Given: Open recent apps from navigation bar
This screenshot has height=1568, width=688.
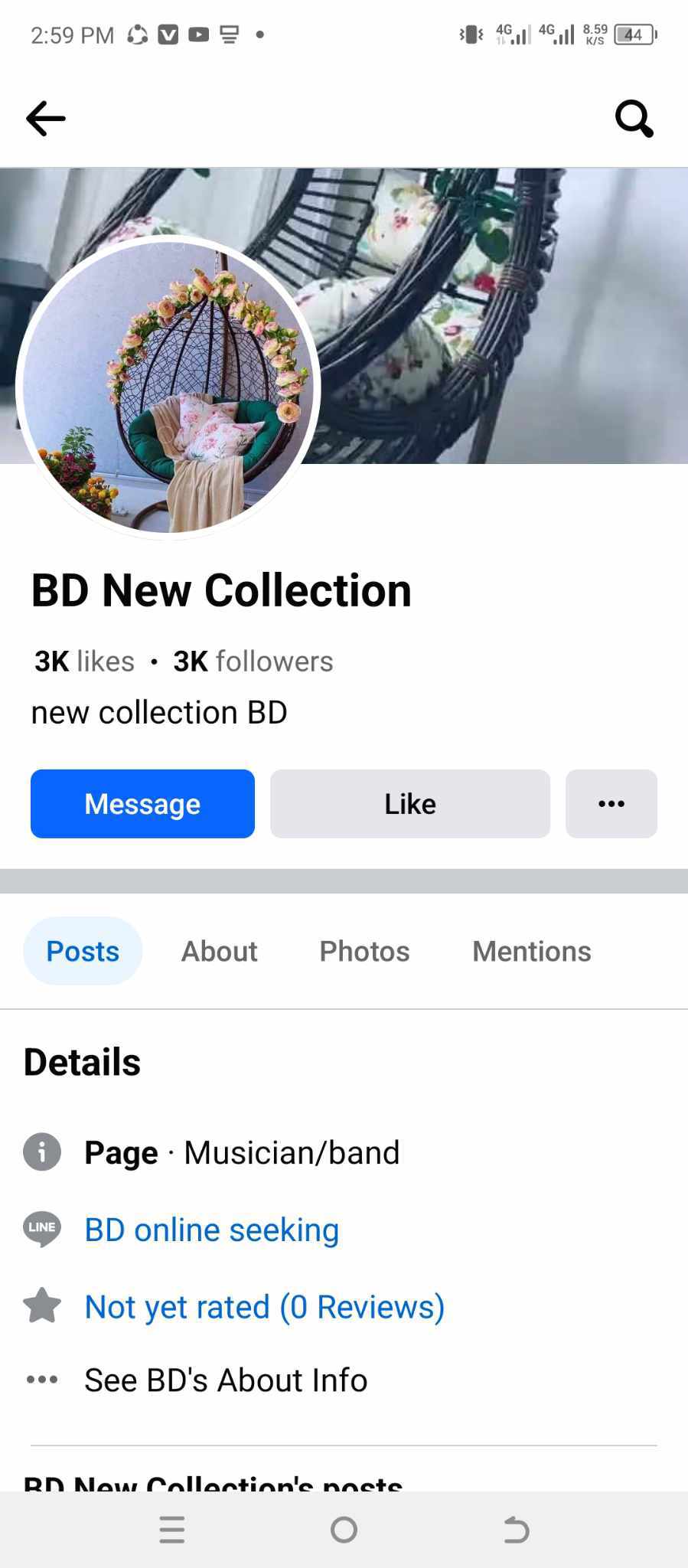Looking at the screenshot, I should point(172,1530).
